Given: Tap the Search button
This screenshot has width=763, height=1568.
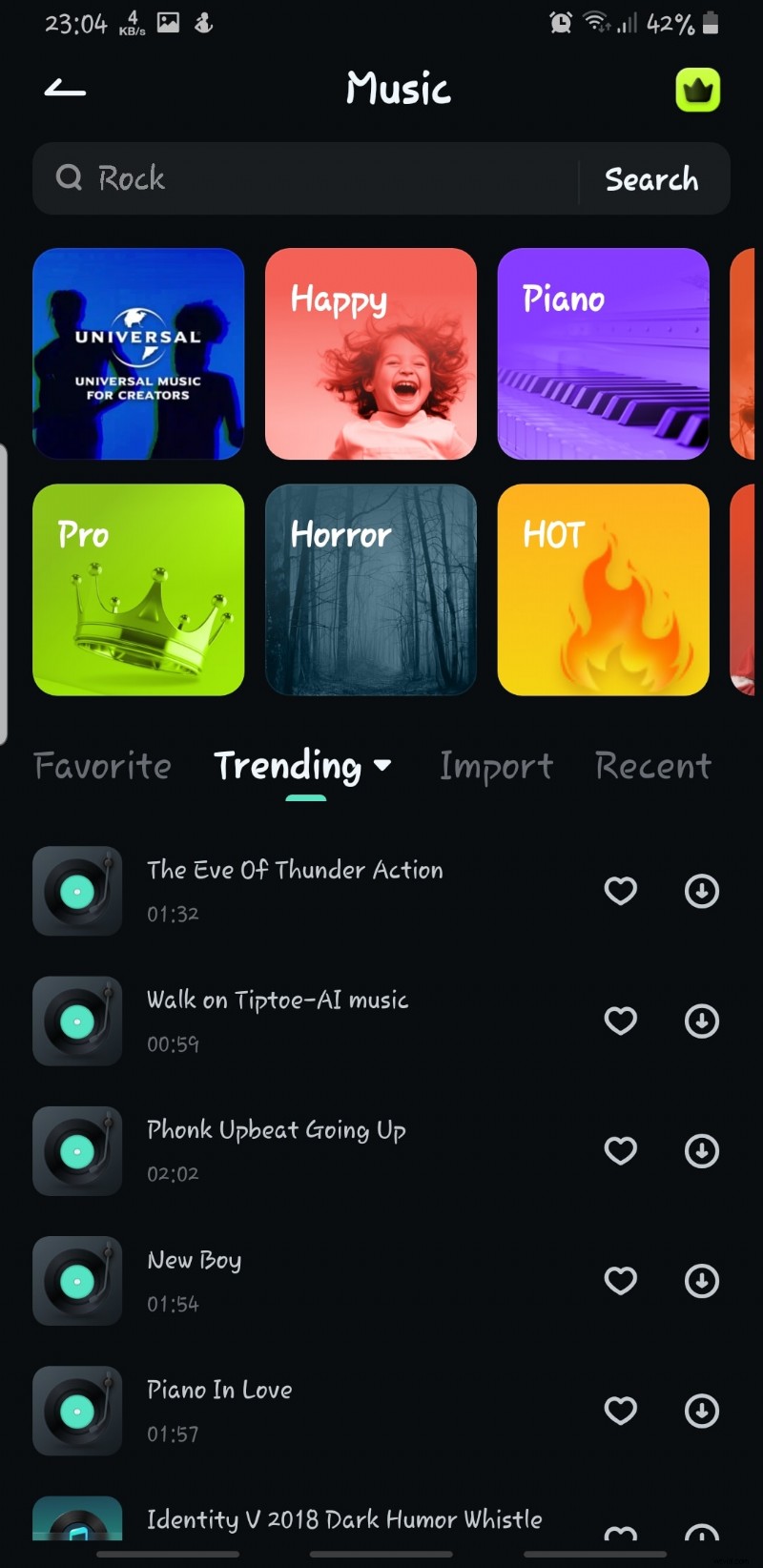Looking at the screenshot, I should point(651,179).
